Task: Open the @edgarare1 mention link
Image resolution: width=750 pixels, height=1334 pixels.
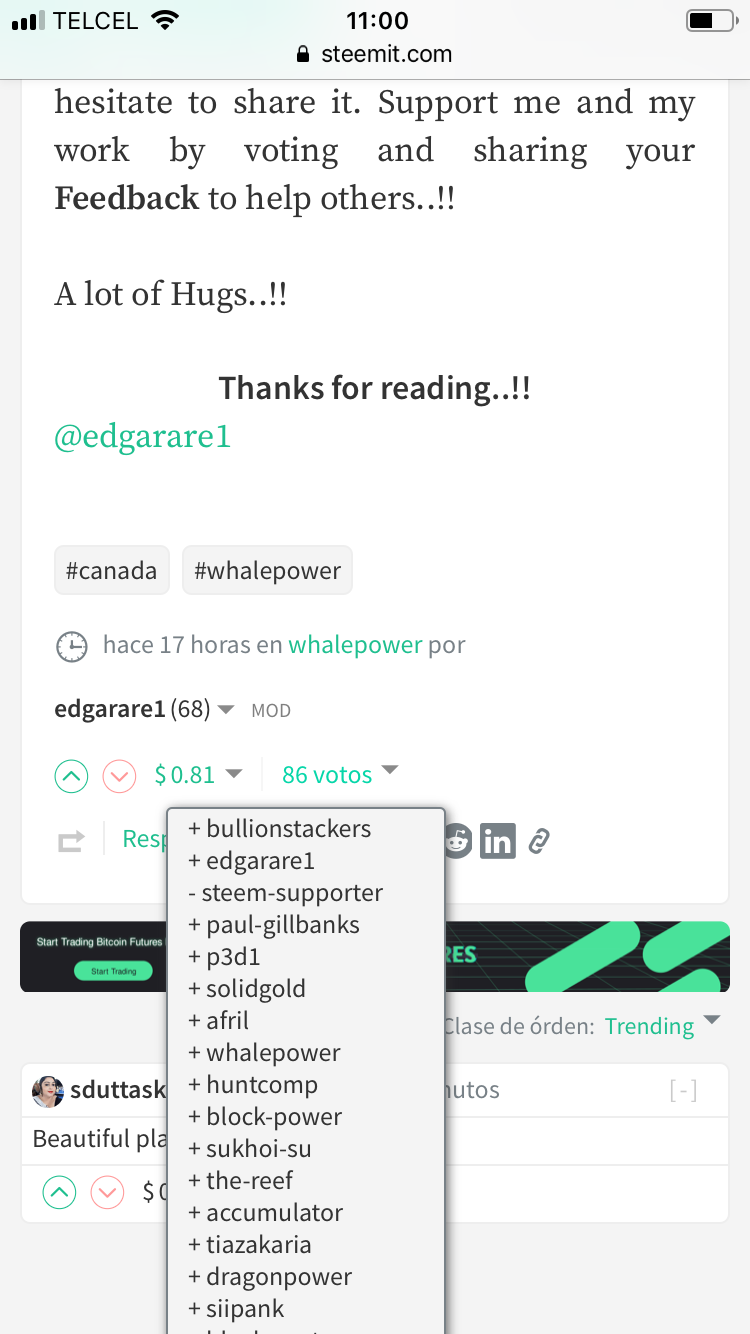Action: [142, 437]
